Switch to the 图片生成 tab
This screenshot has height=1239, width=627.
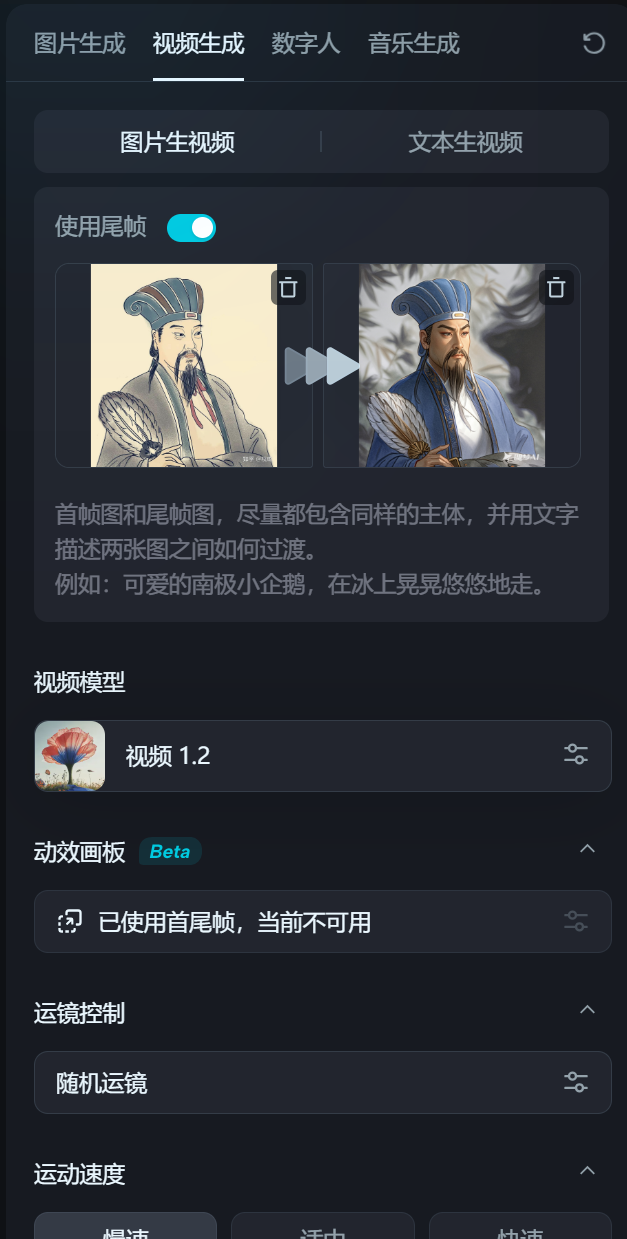click(80, 43)
